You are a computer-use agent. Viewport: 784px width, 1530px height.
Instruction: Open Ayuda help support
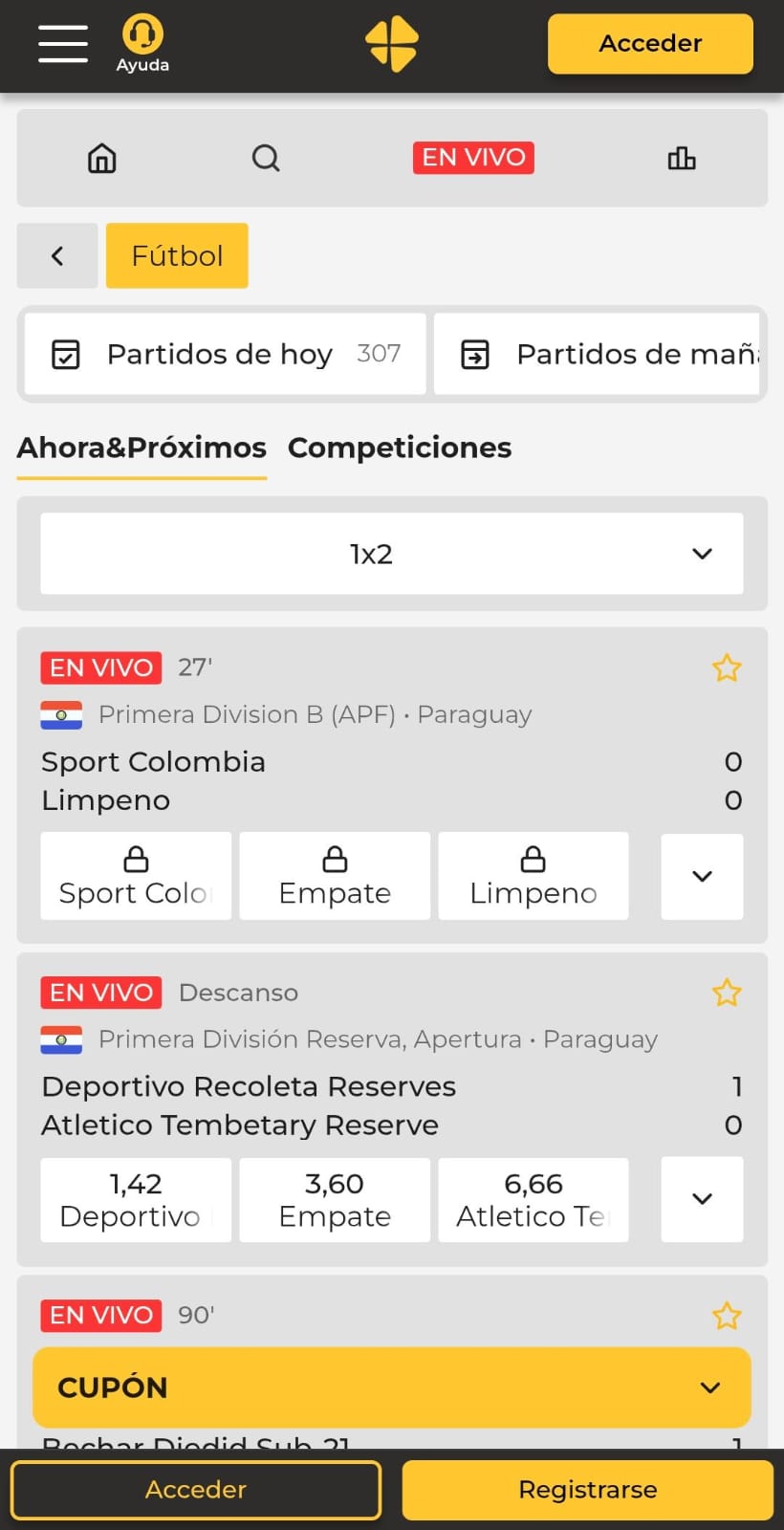coord(142,44)
